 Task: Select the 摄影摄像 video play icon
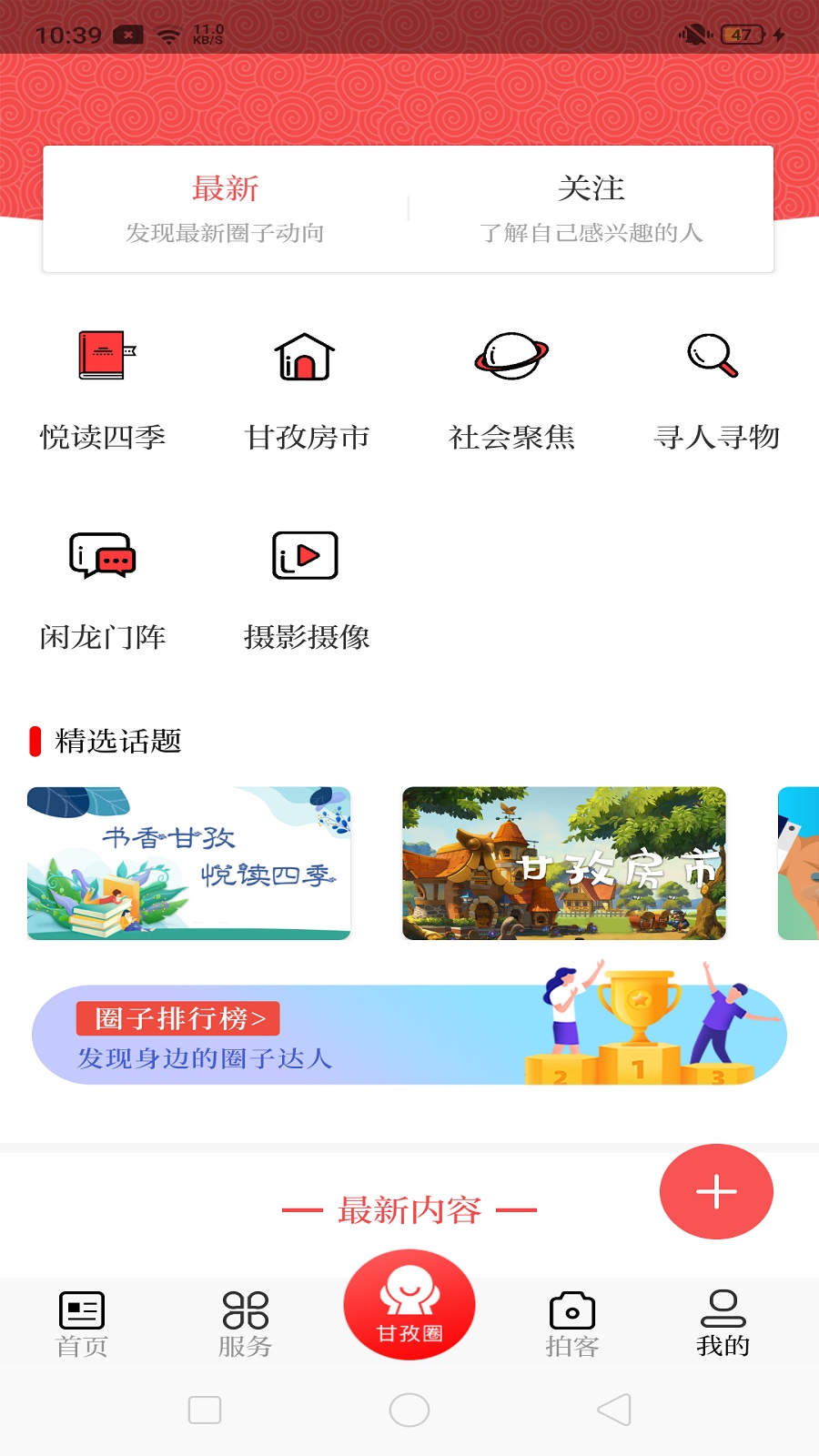(306, 556)
